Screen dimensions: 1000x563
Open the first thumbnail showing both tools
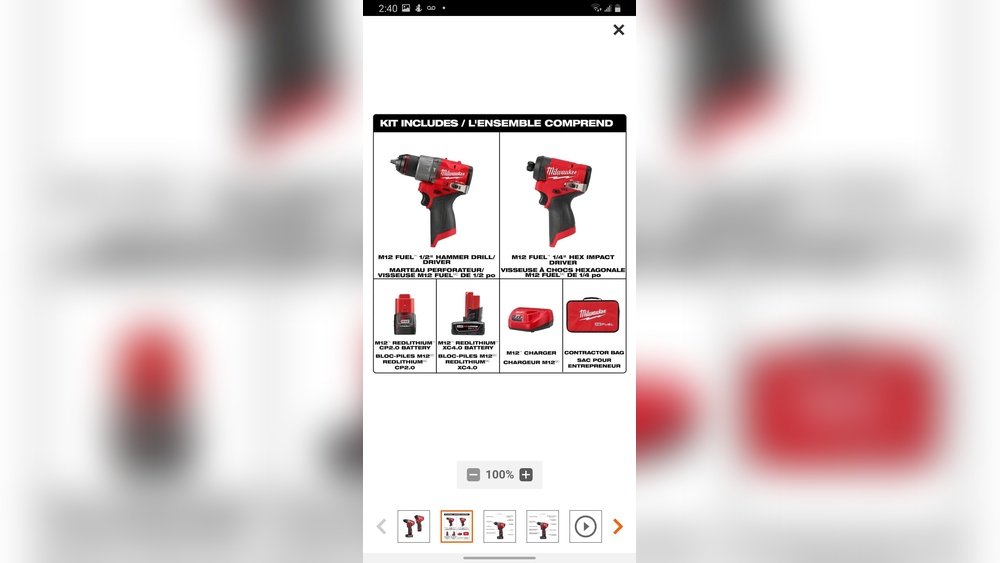coord(413,526)
